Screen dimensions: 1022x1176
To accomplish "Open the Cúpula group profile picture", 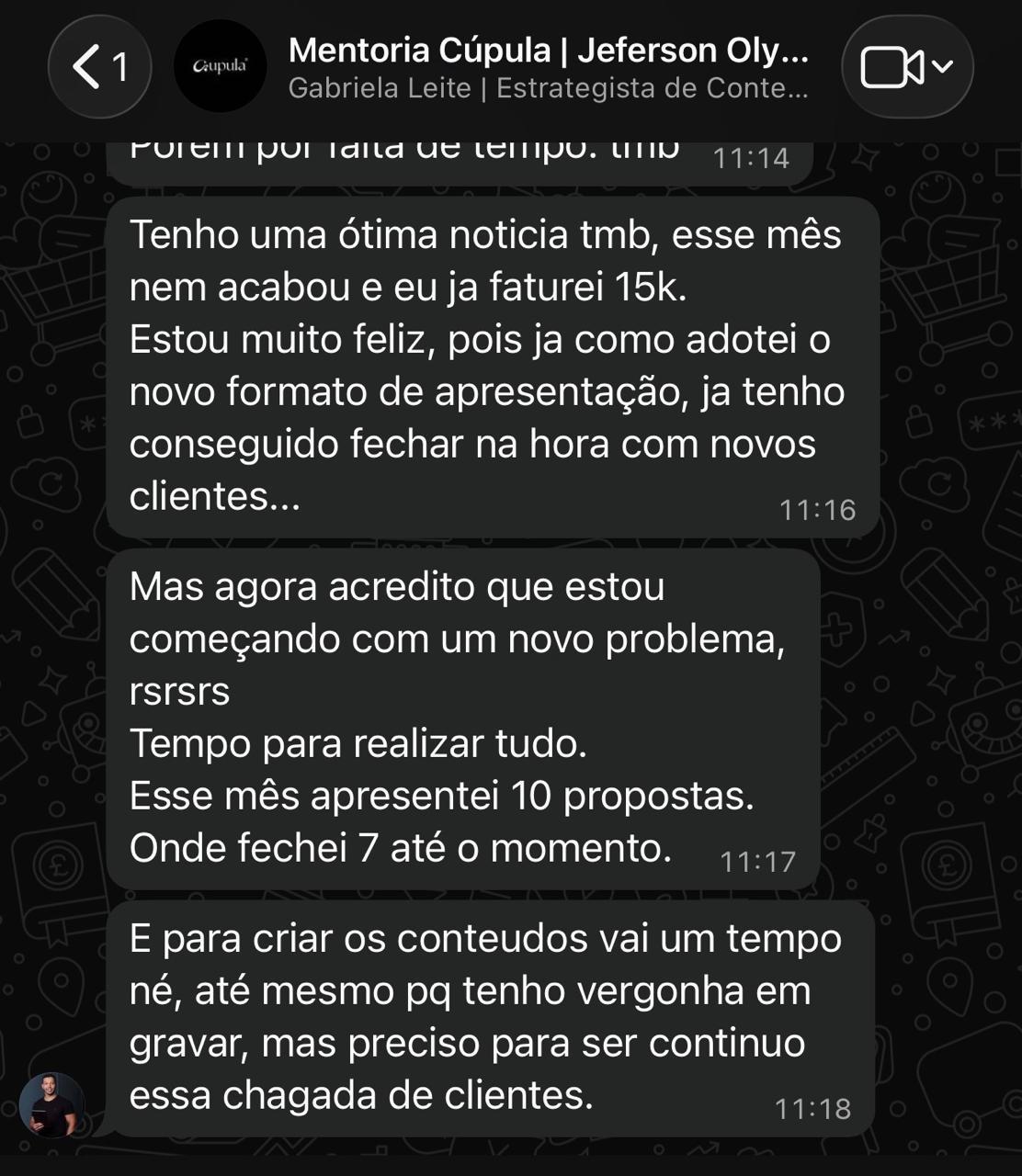I will (x=220, y=66).
